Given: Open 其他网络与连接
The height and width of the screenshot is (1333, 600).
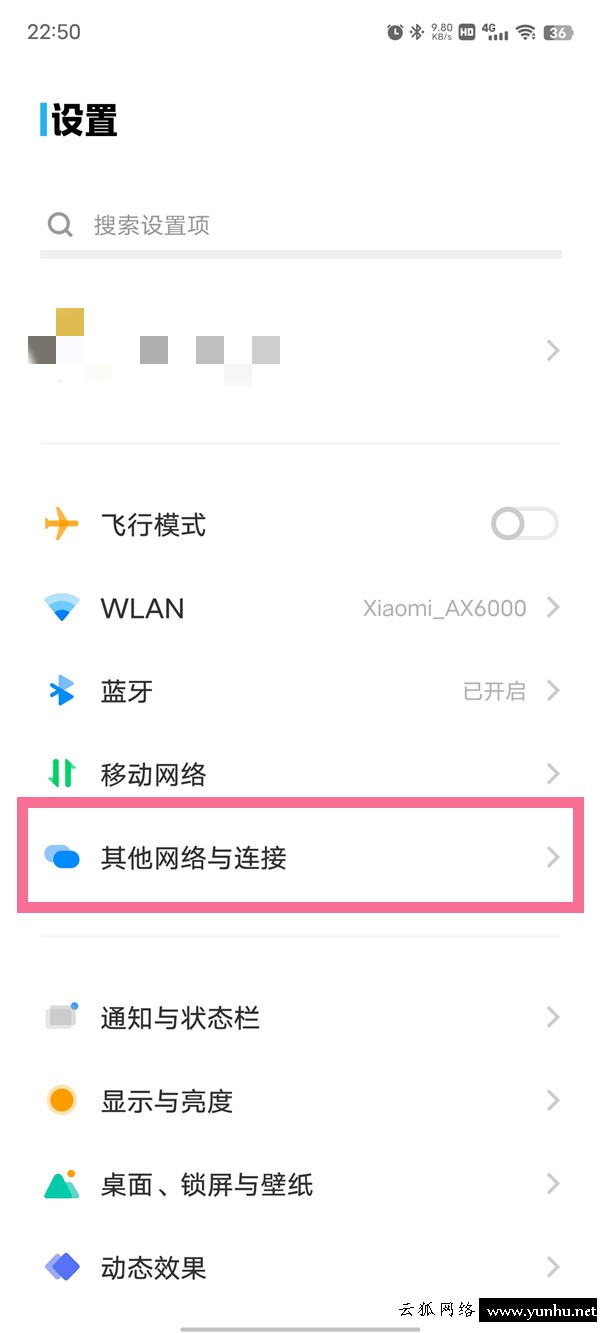Looking at the screenshot, I should [x=300, y=857].
